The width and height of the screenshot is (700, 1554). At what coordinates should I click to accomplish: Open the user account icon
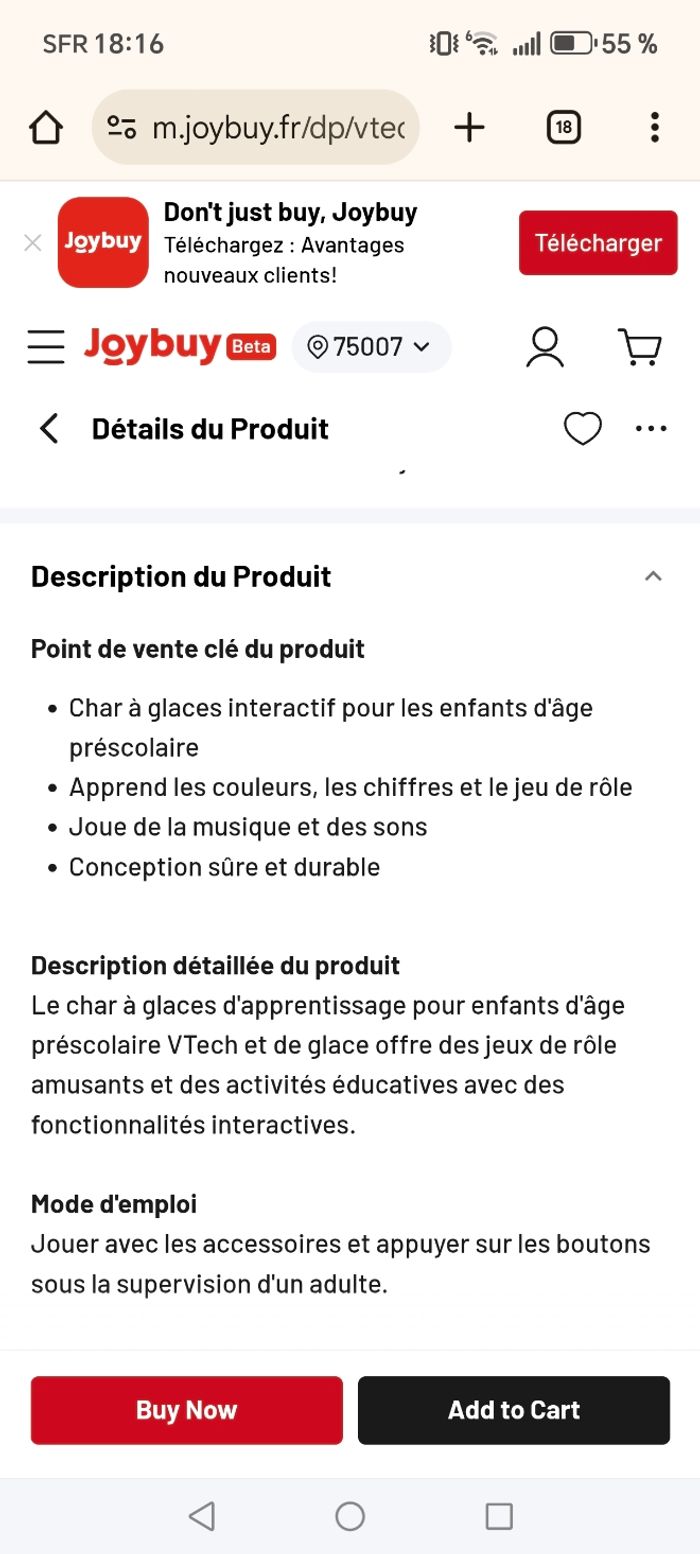point(545,347)
